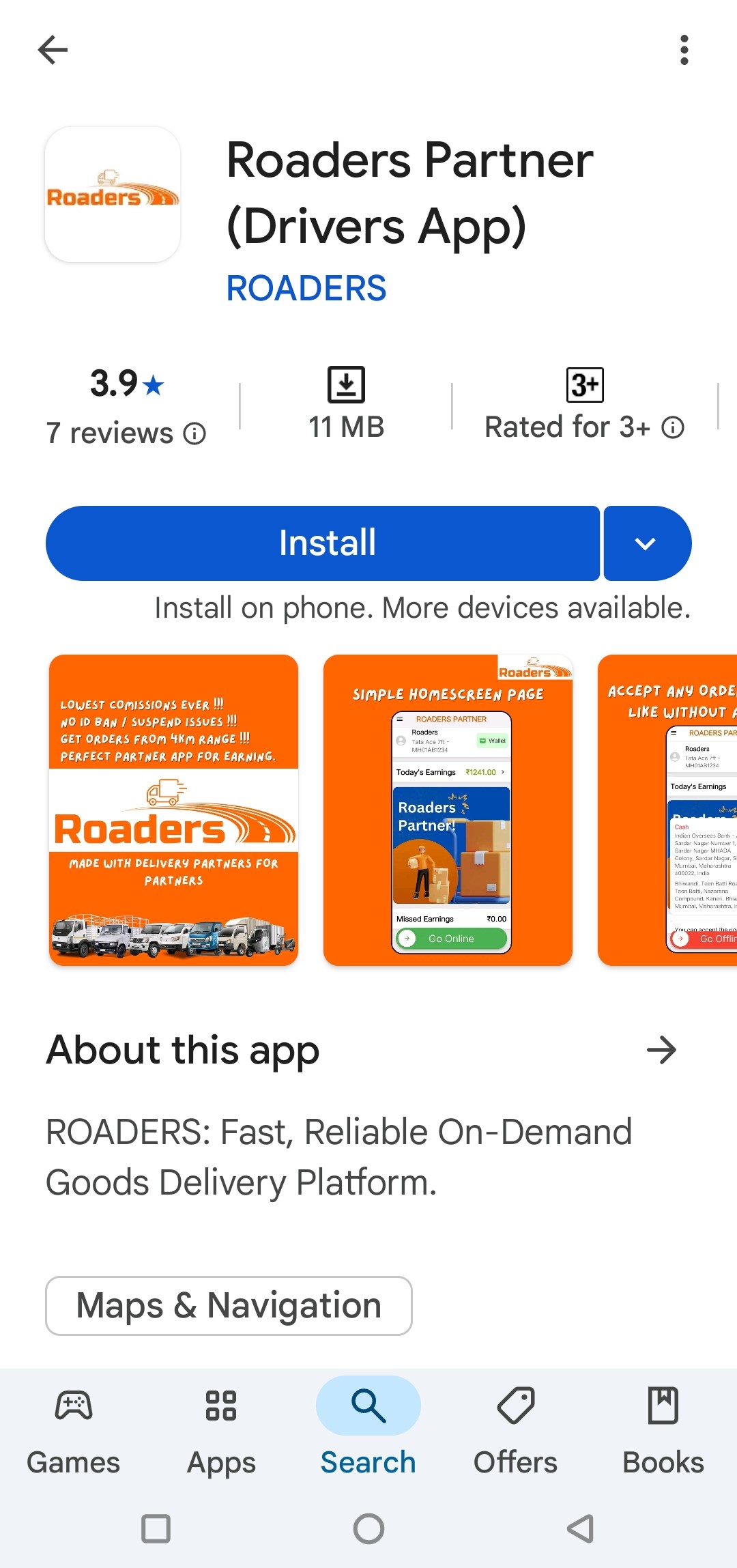Screen dimensions: 737x1568
Task: Select the Maps & Navigation chip
Action: pos(229,1305)
